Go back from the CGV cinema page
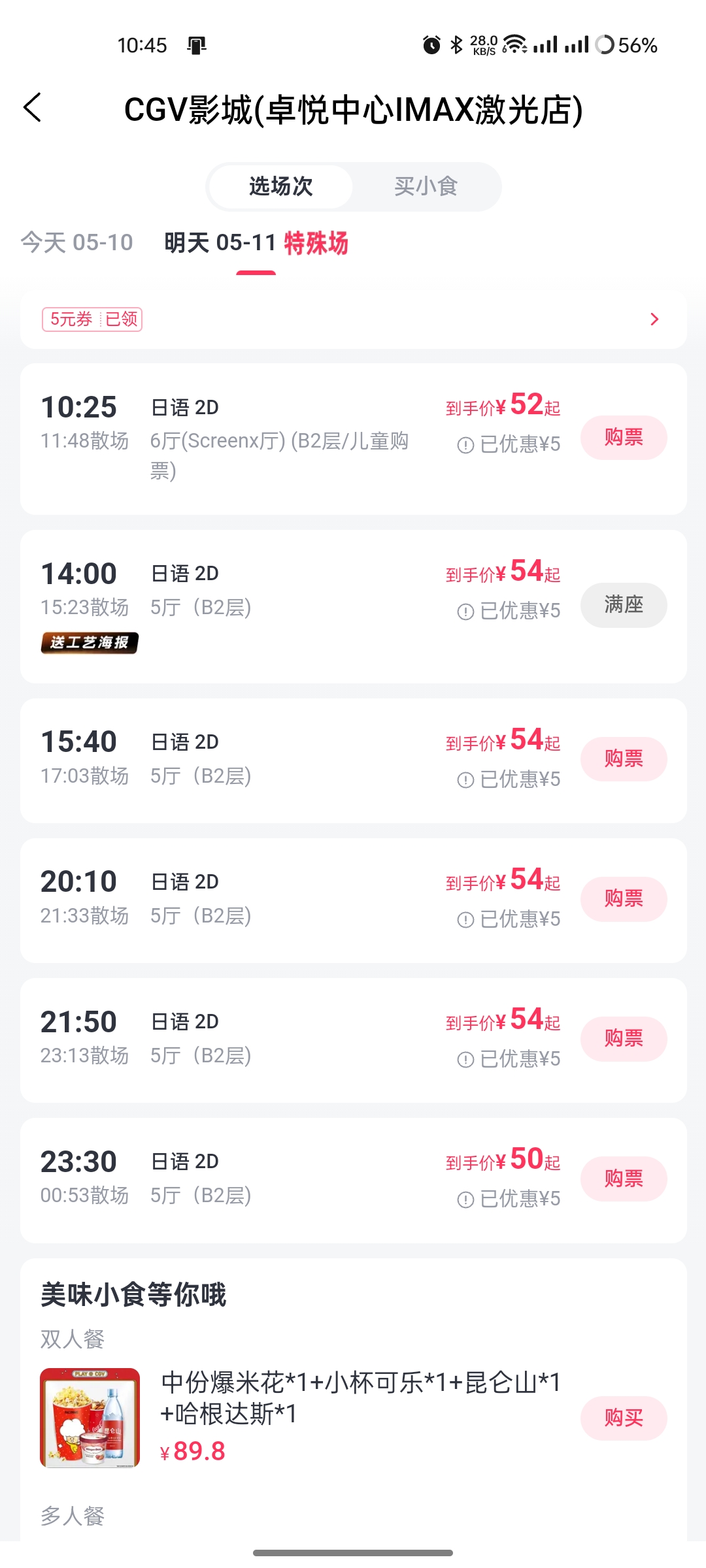 point(33,108)
